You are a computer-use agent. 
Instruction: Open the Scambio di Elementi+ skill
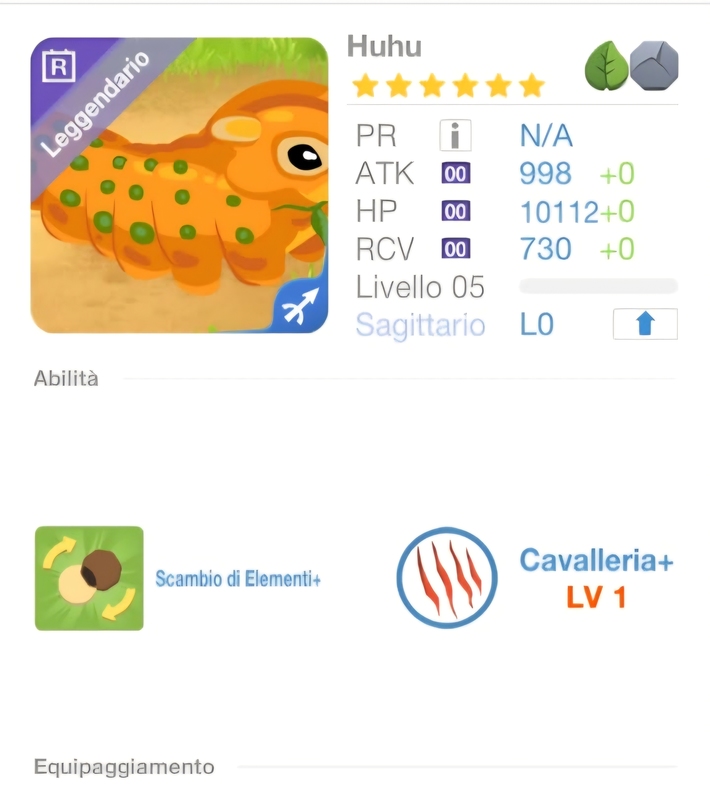tap(89, 578)
